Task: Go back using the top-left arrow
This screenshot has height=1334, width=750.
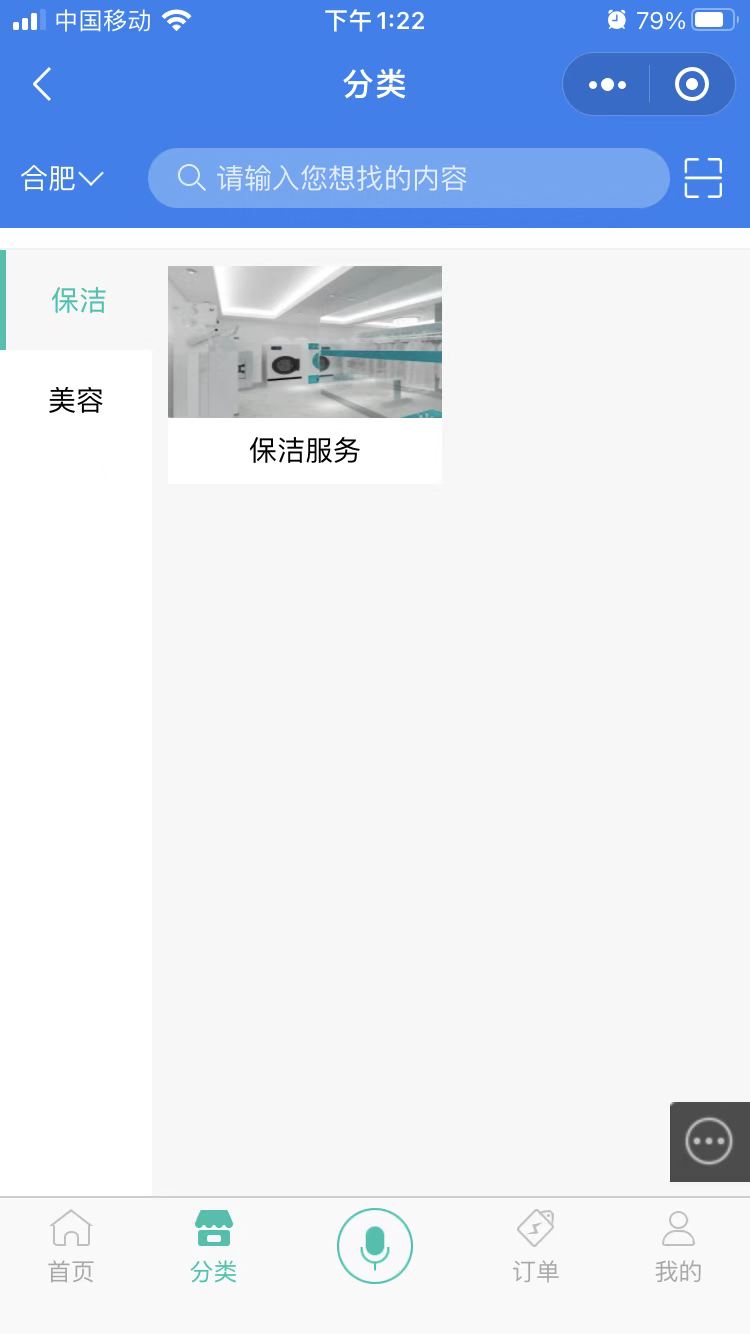Action: point(42,85)
